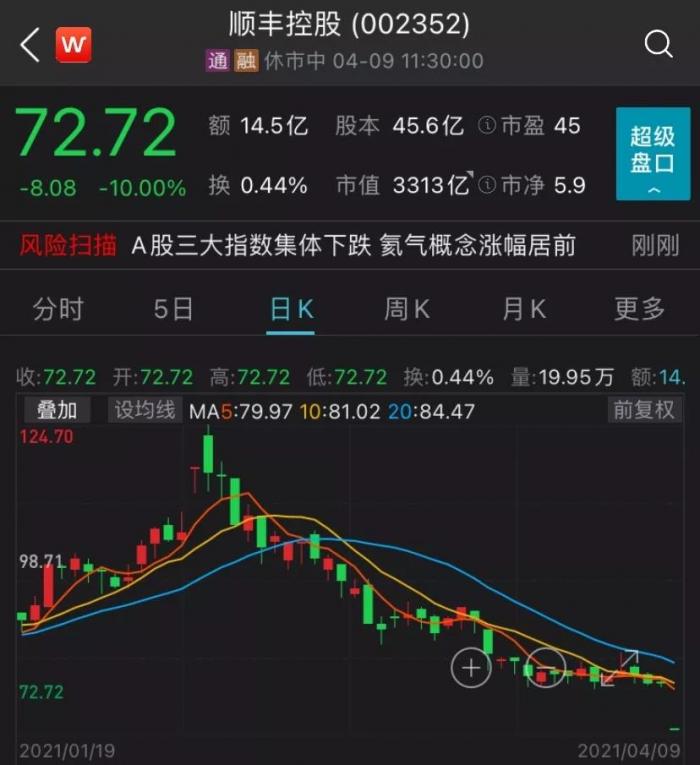Viewport: 700px width, 765px height.
Task: Tap the 叠加 overlay button
Action: click(x=57, y=410)
